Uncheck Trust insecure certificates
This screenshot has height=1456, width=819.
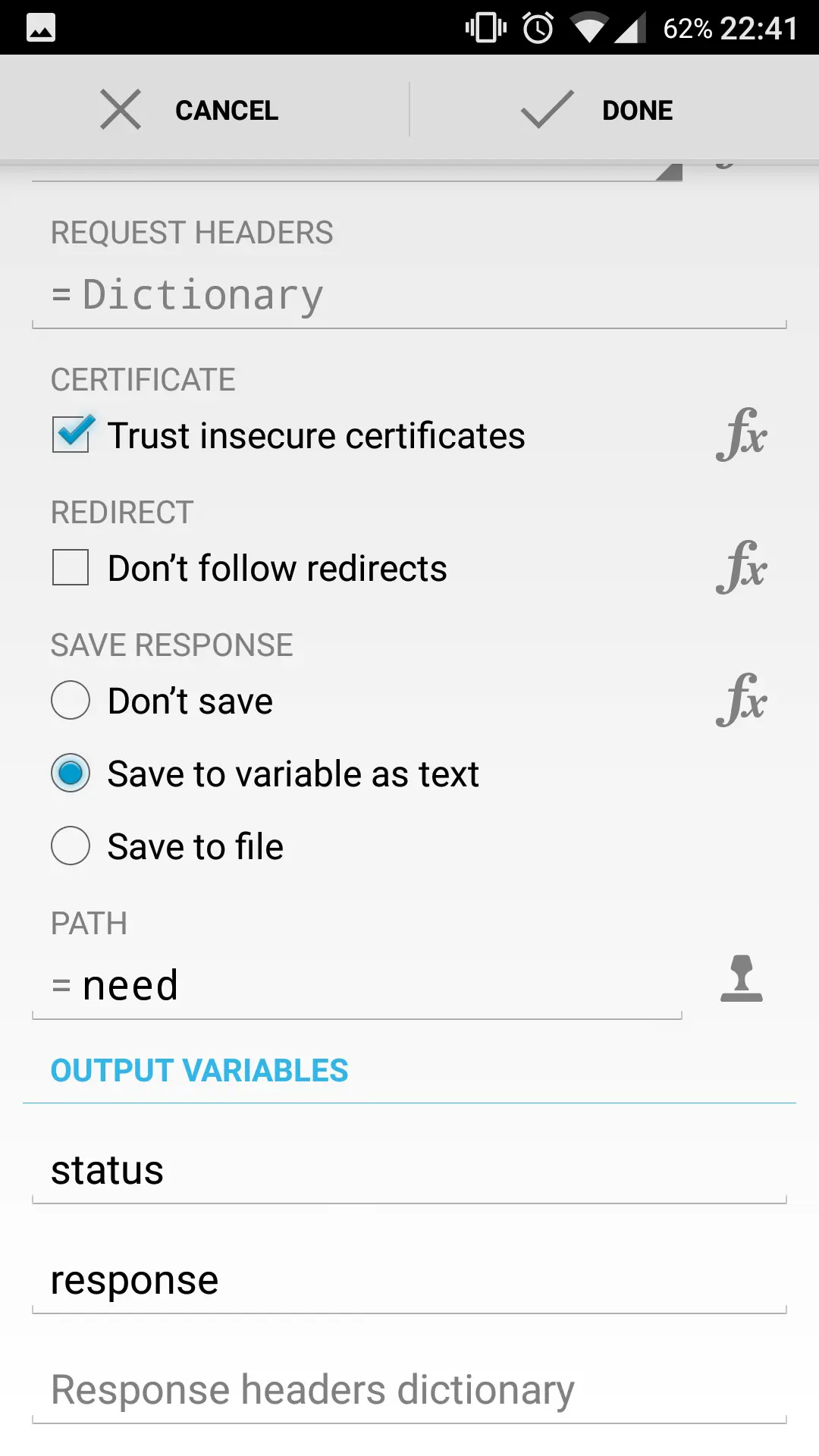(71, 435)
